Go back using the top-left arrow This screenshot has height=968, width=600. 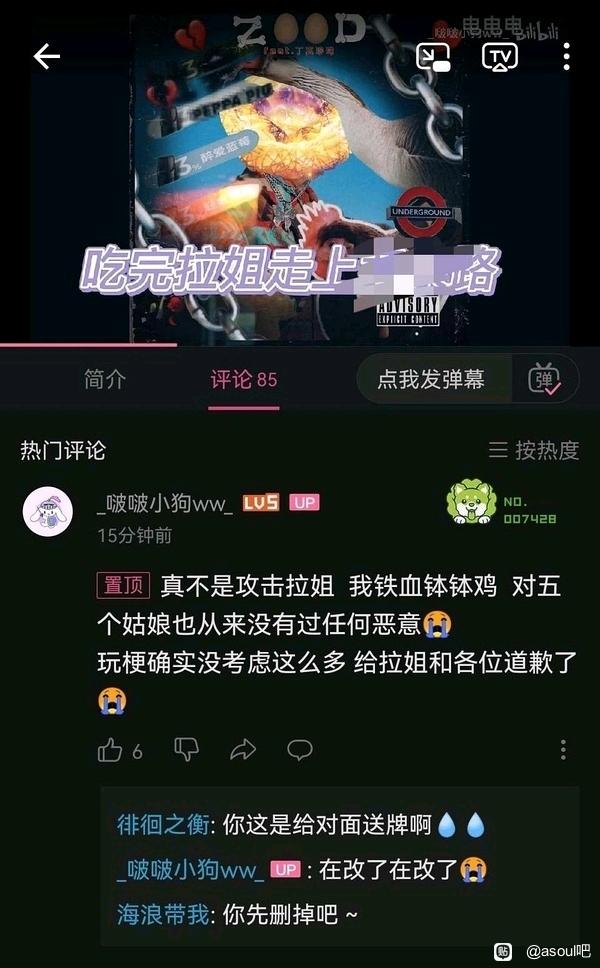[47, 57]
